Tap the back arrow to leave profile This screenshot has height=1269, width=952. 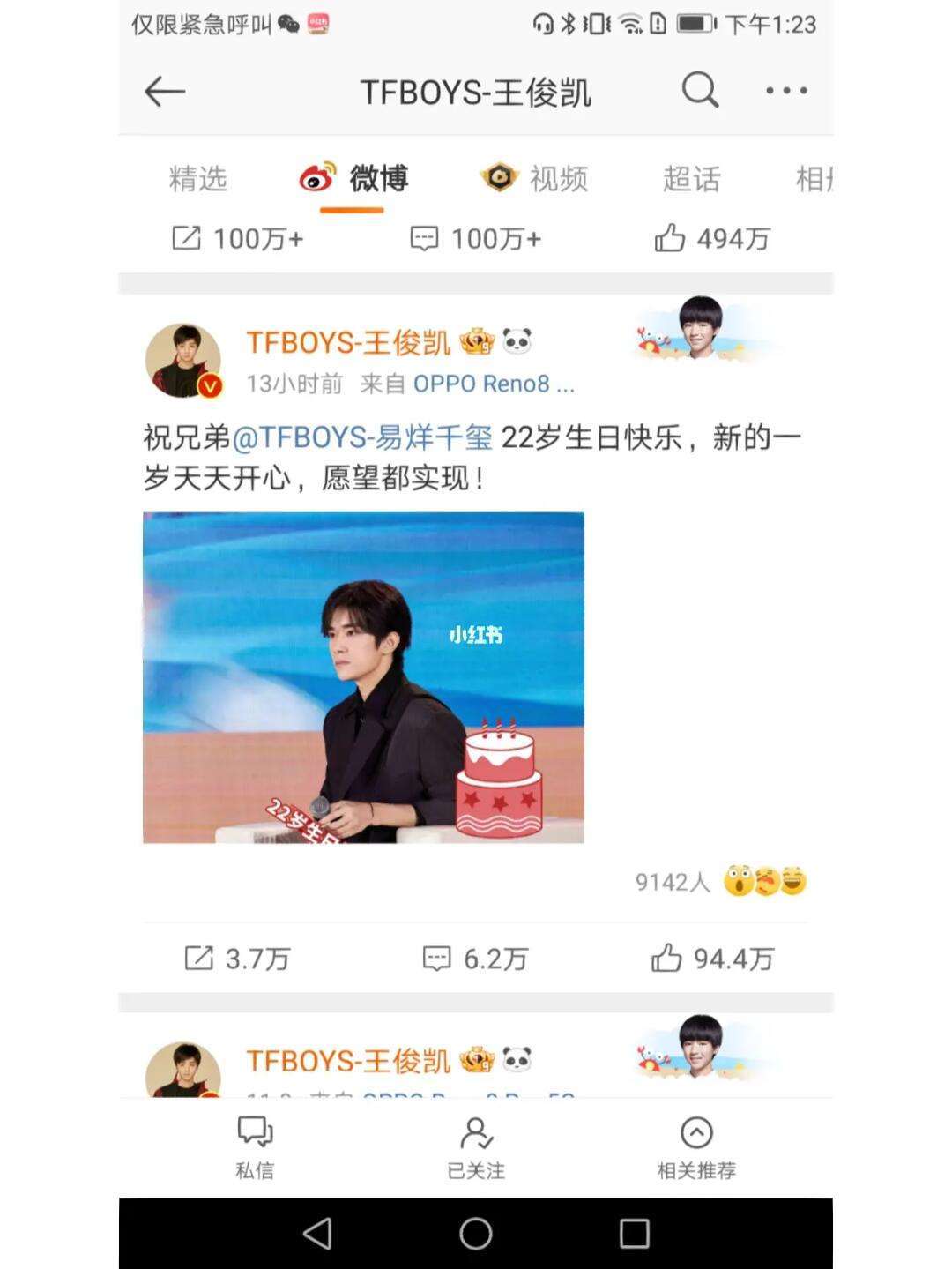point(163,90)
